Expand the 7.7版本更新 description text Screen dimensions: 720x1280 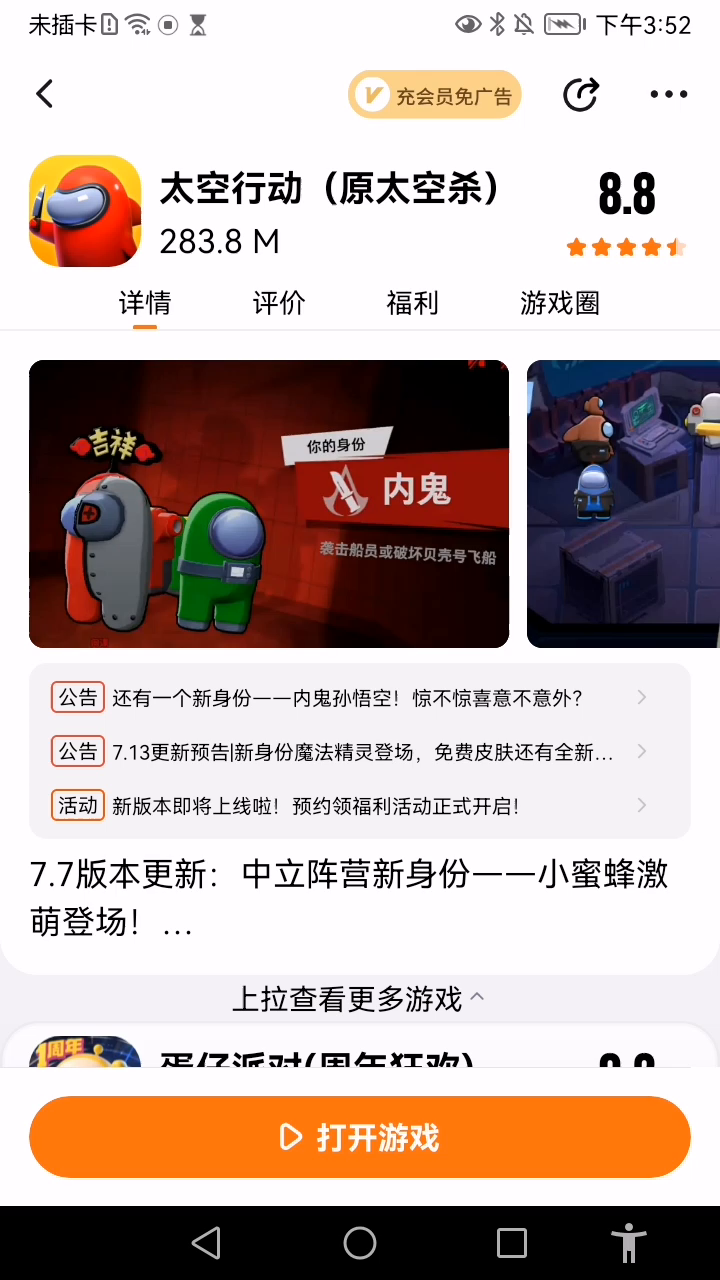(349, 898)
